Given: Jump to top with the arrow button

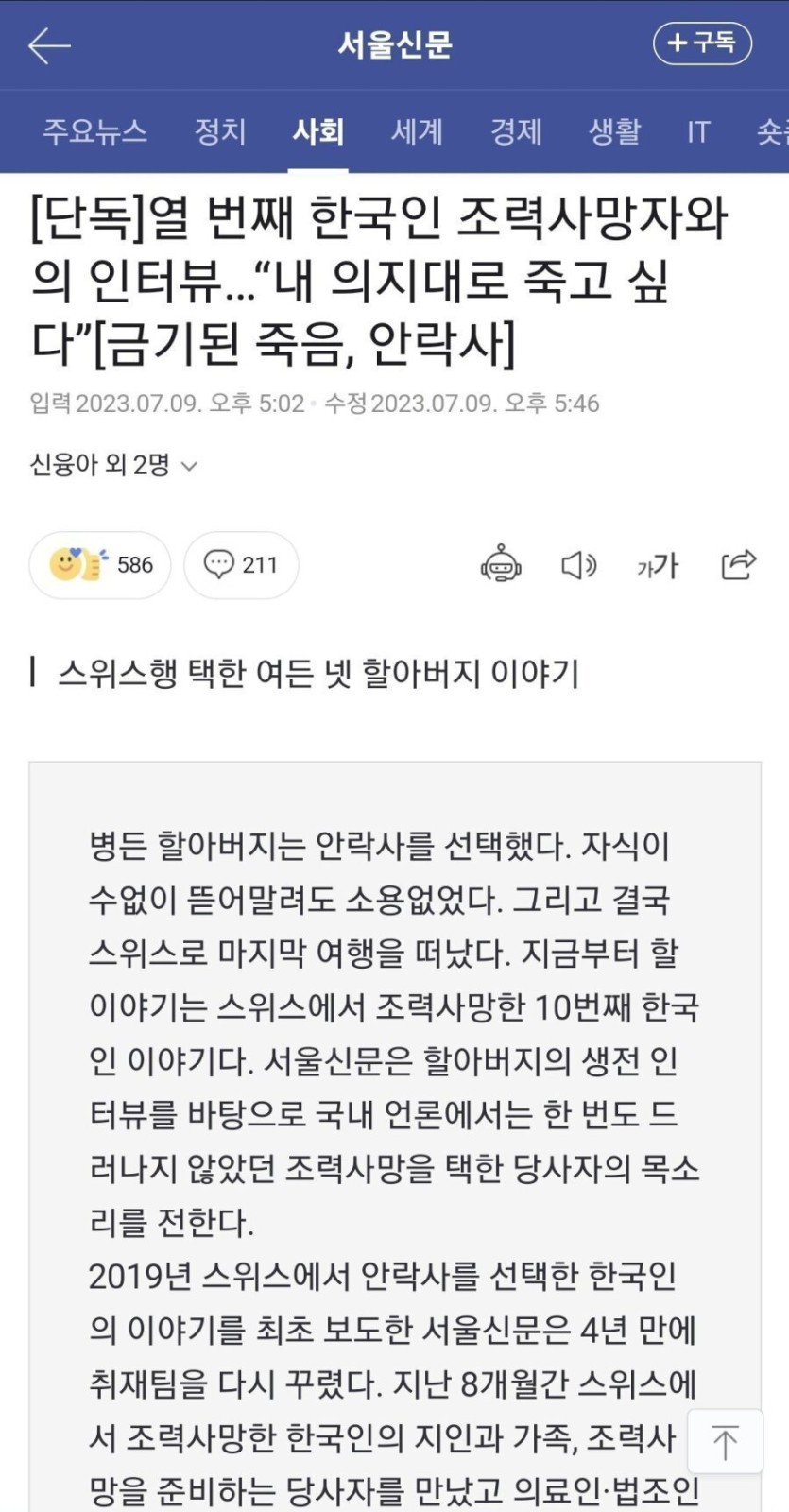Looking at the screenshot, I should pyautogui.click(x=725, y=1442).
